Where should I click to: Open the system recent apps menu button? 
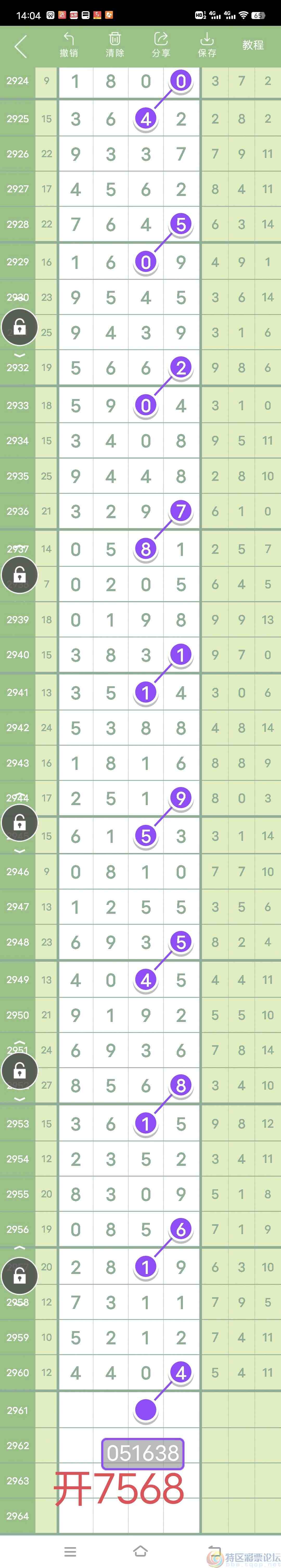pos(71,1551)
